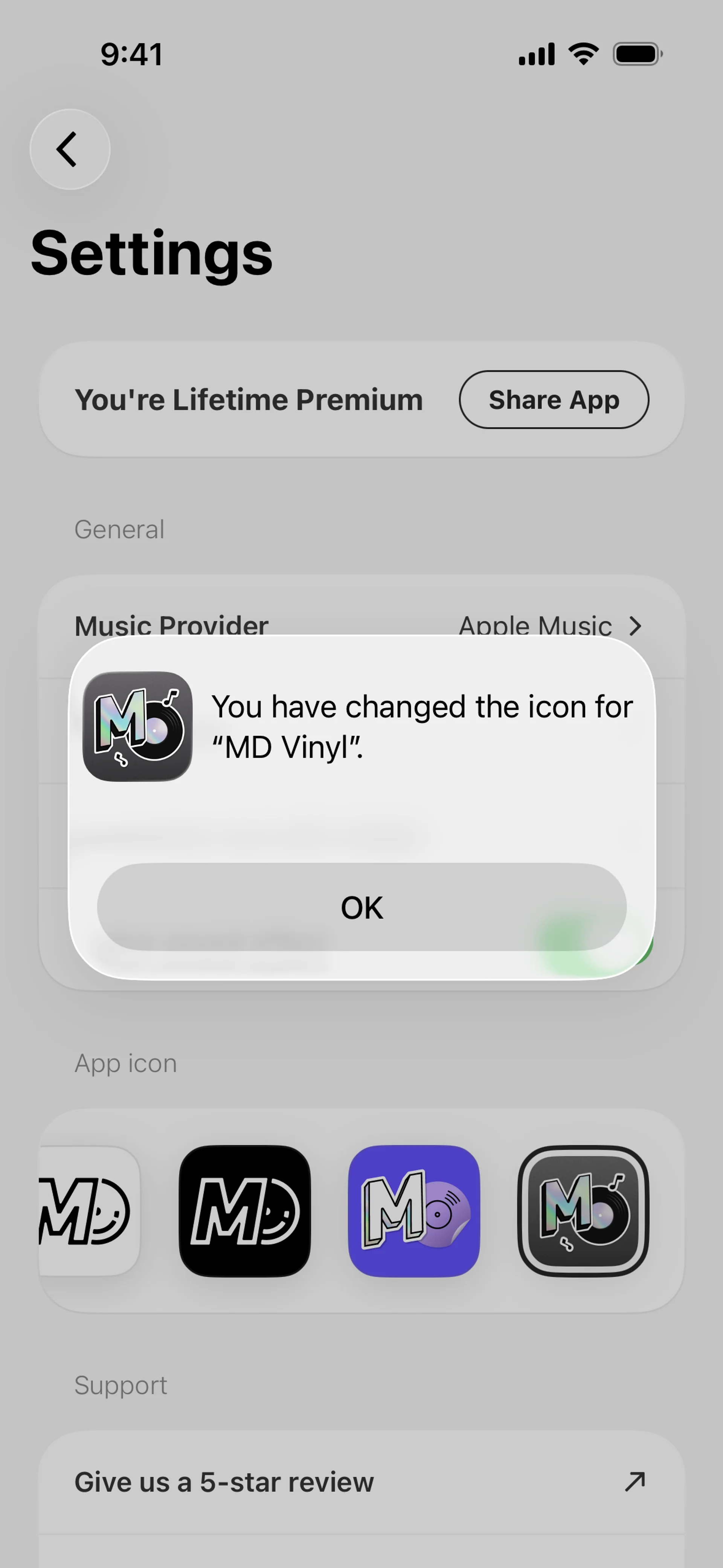
Task: Select the black MD app icon
Action: pos(245,1211)
